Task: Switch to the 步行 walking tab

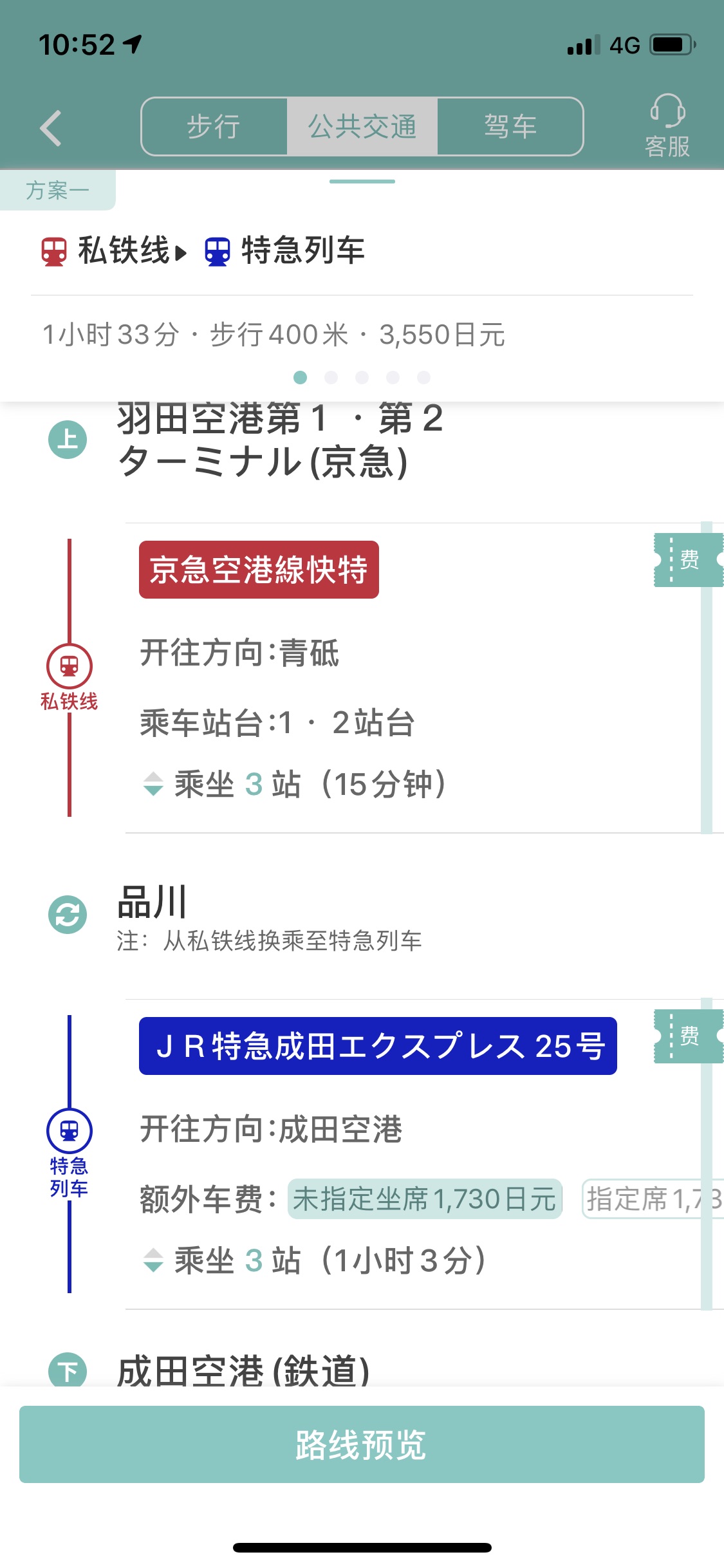Action: pyautogui.click(x=214, y=127)
